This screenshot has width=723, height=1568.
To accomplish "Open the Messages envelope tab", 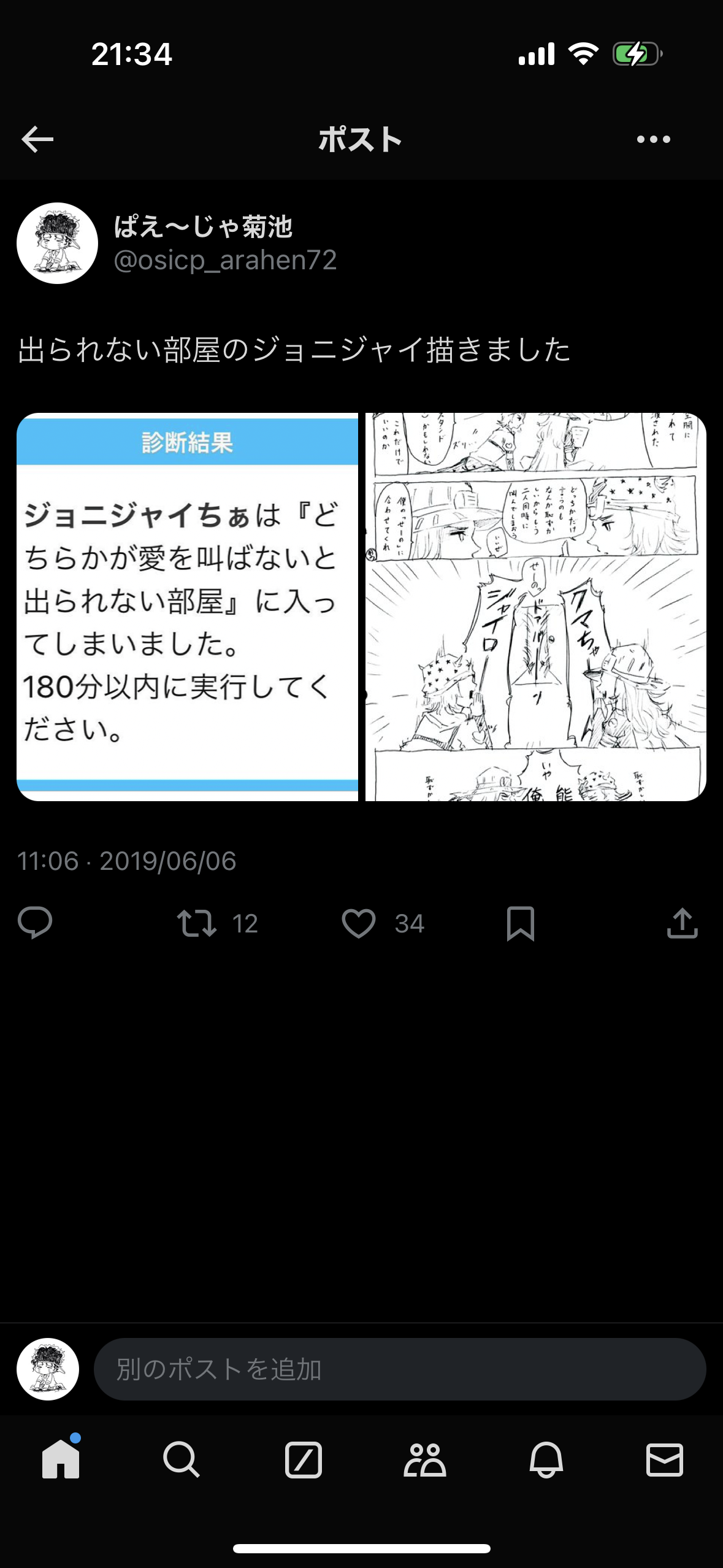I will [665, 1459].
